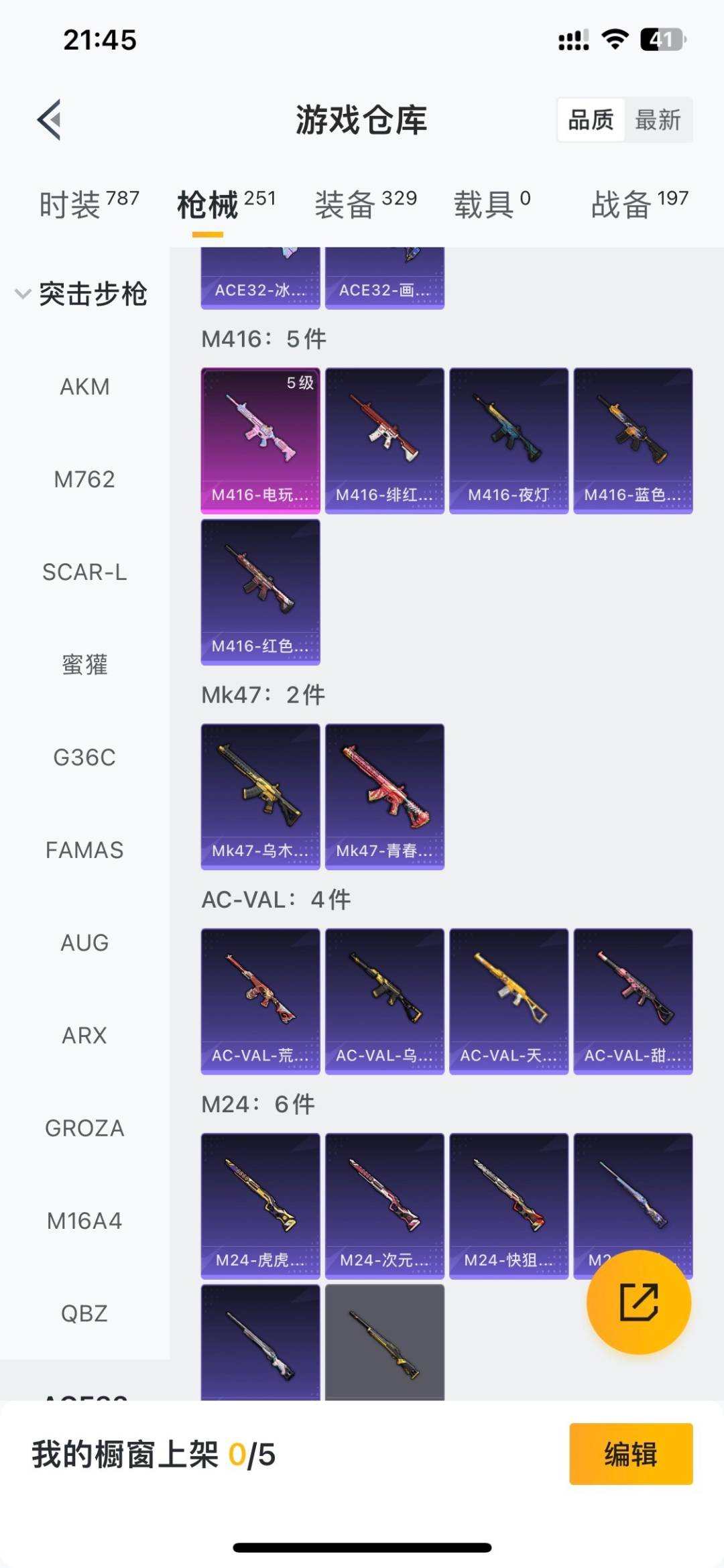Select AKM in the side list
This screenshot has width=724, height=1568.
tap(84, 387)
